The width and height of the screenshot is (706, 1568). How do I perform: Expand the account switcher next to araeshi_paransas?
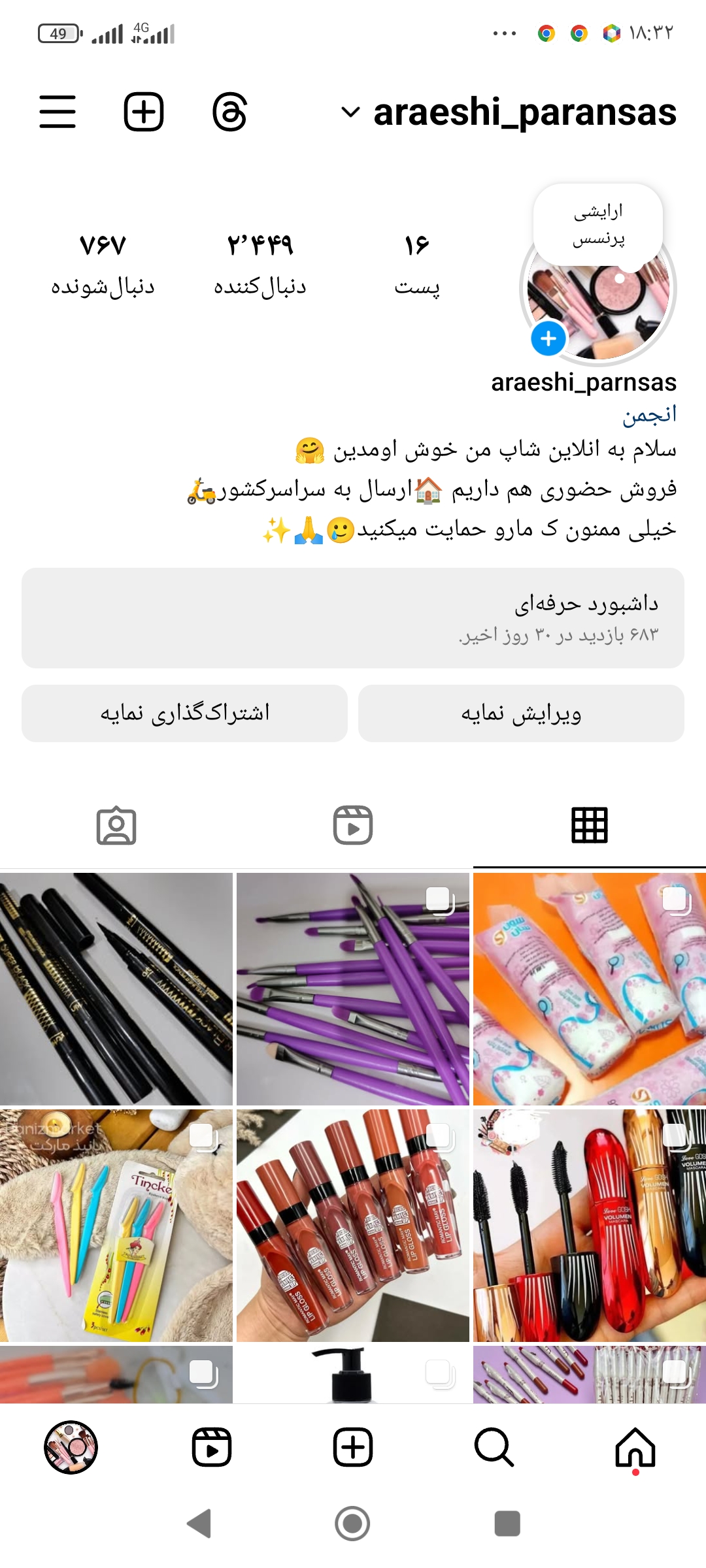[x=351, y=112]
